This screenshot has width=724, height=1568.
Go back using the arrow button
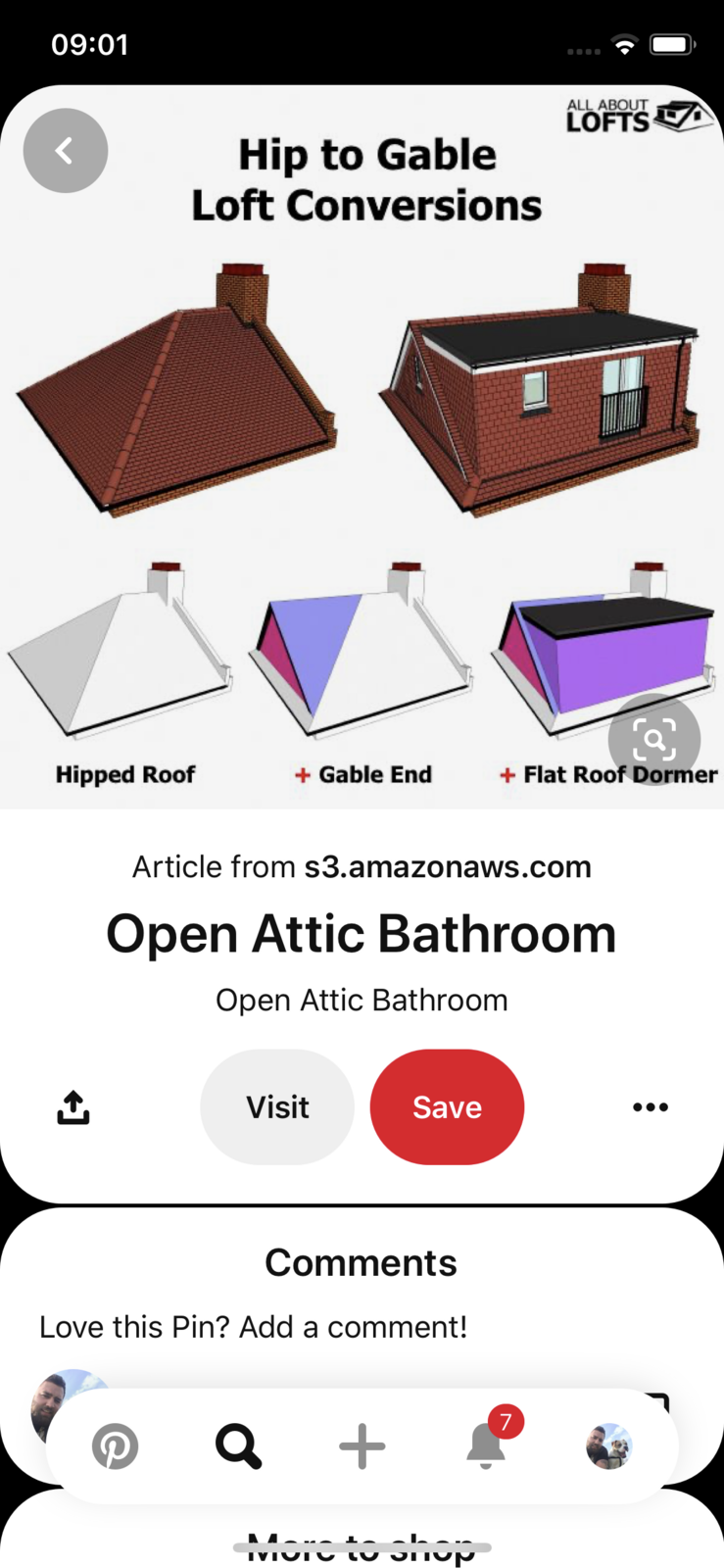pyautogui.click(x=66, y=151)
